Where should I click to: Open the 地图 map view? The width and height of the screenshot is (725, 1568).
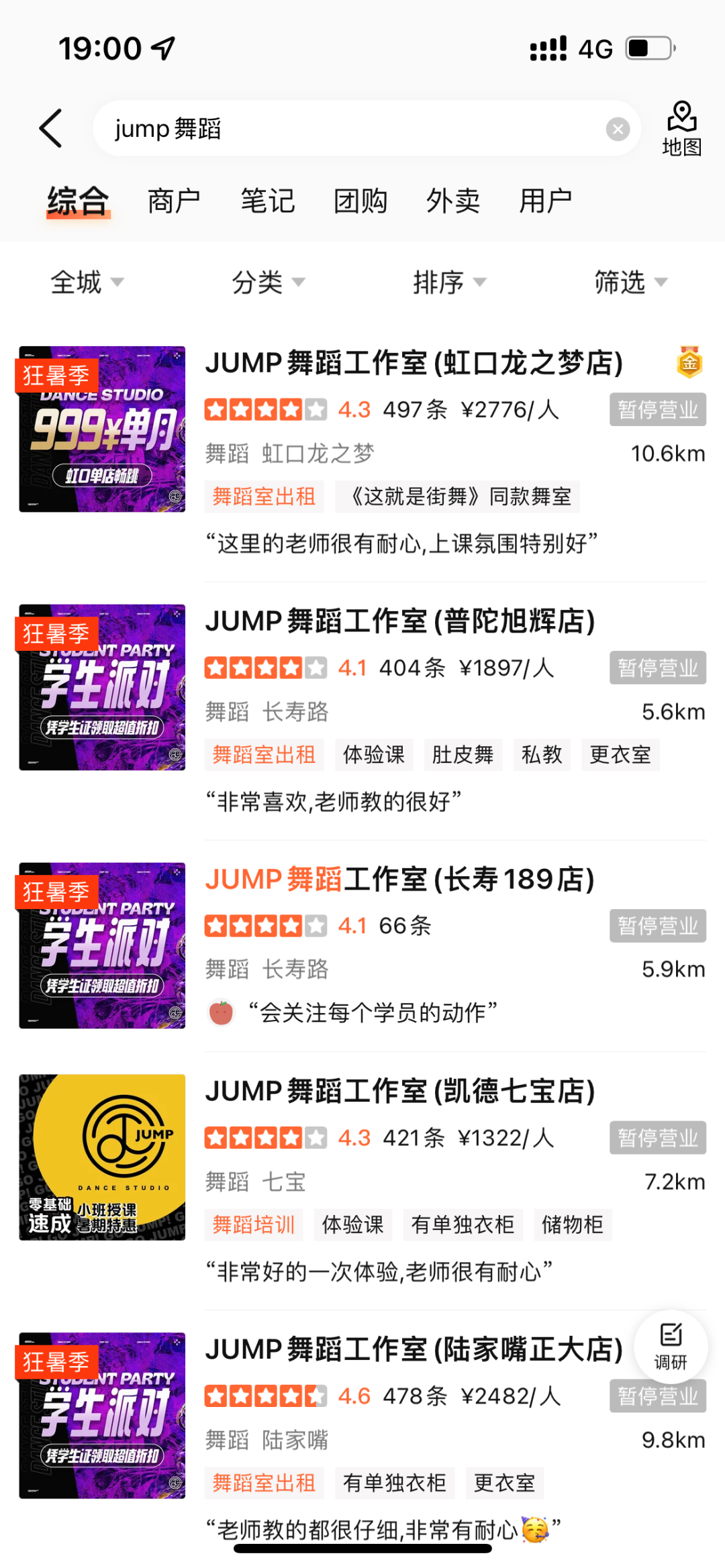[681, 129]
